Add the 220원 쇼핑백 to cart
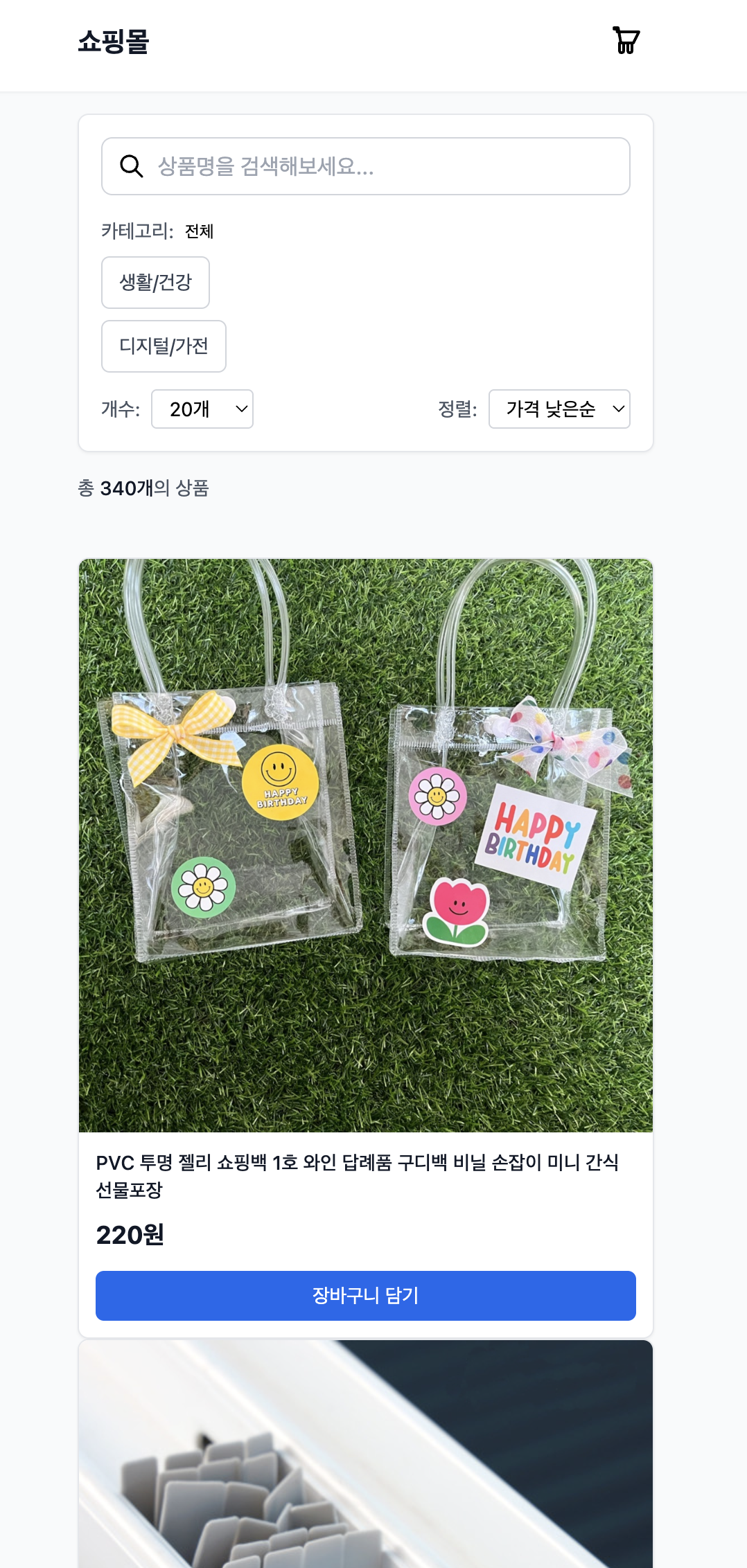 (366, 1296)
